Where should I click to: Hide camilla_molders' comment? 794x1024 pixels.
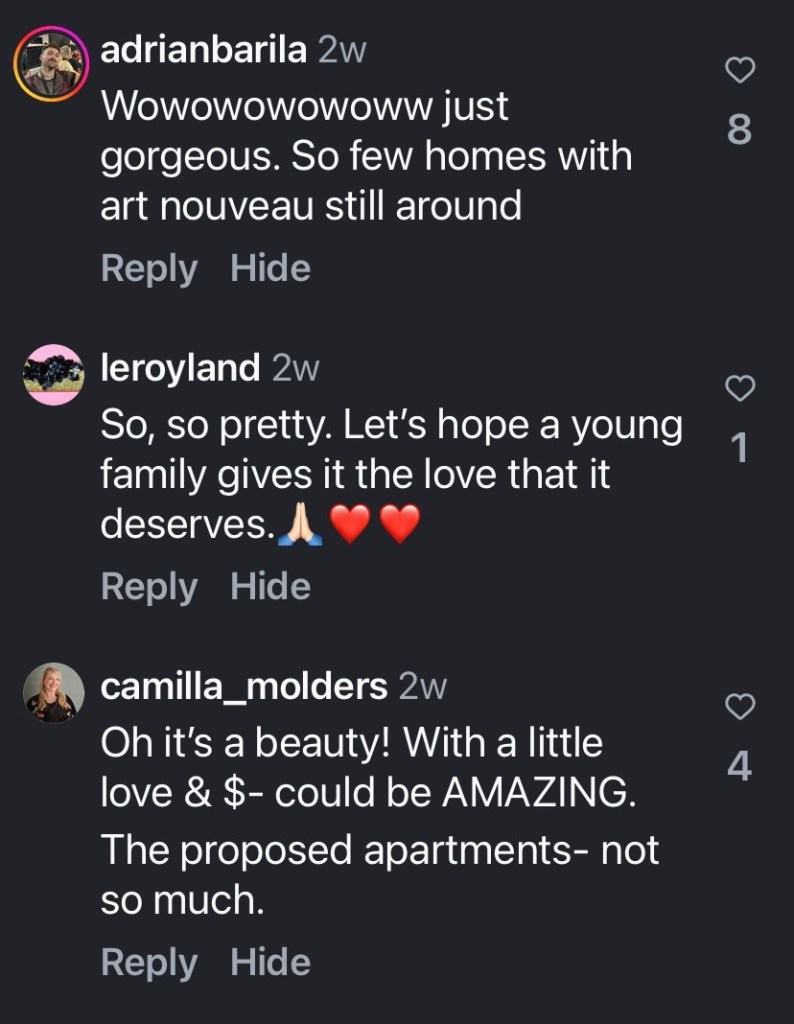click(270, 962)
